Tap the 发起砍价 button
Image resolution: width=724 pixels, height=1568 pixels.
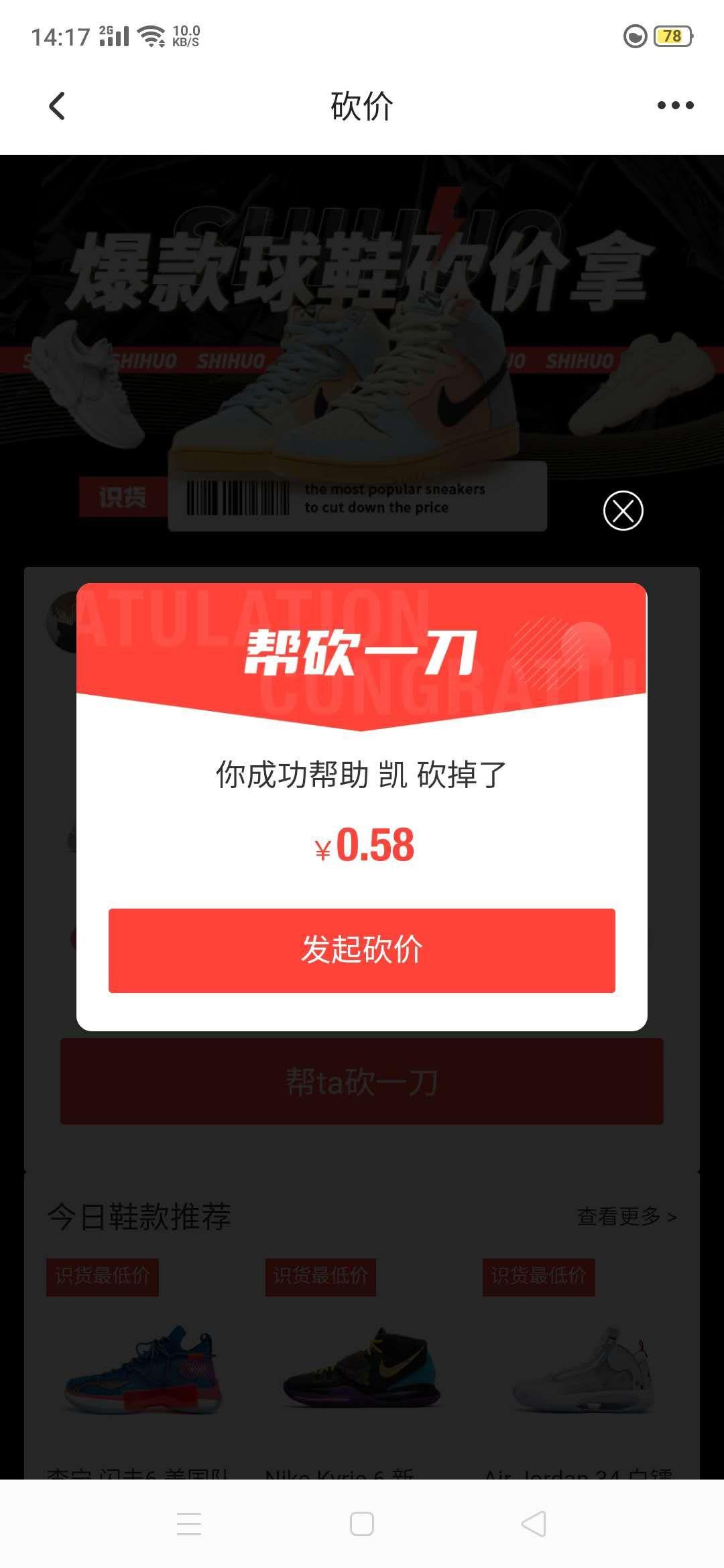[362, 950]
